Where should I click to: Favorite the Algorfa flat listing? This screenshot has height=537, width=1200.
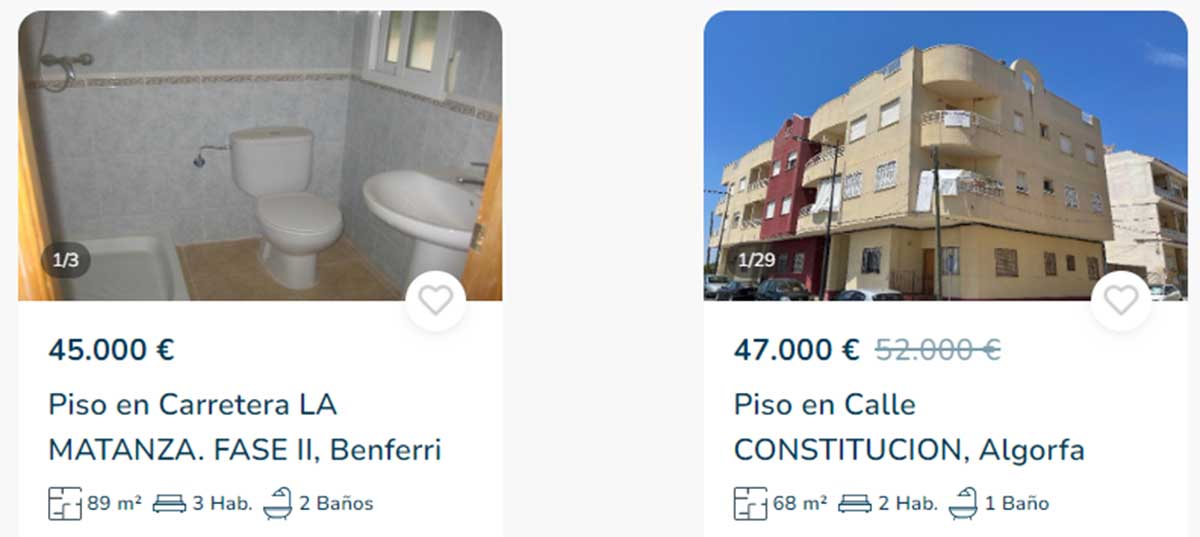[1120, 300]
